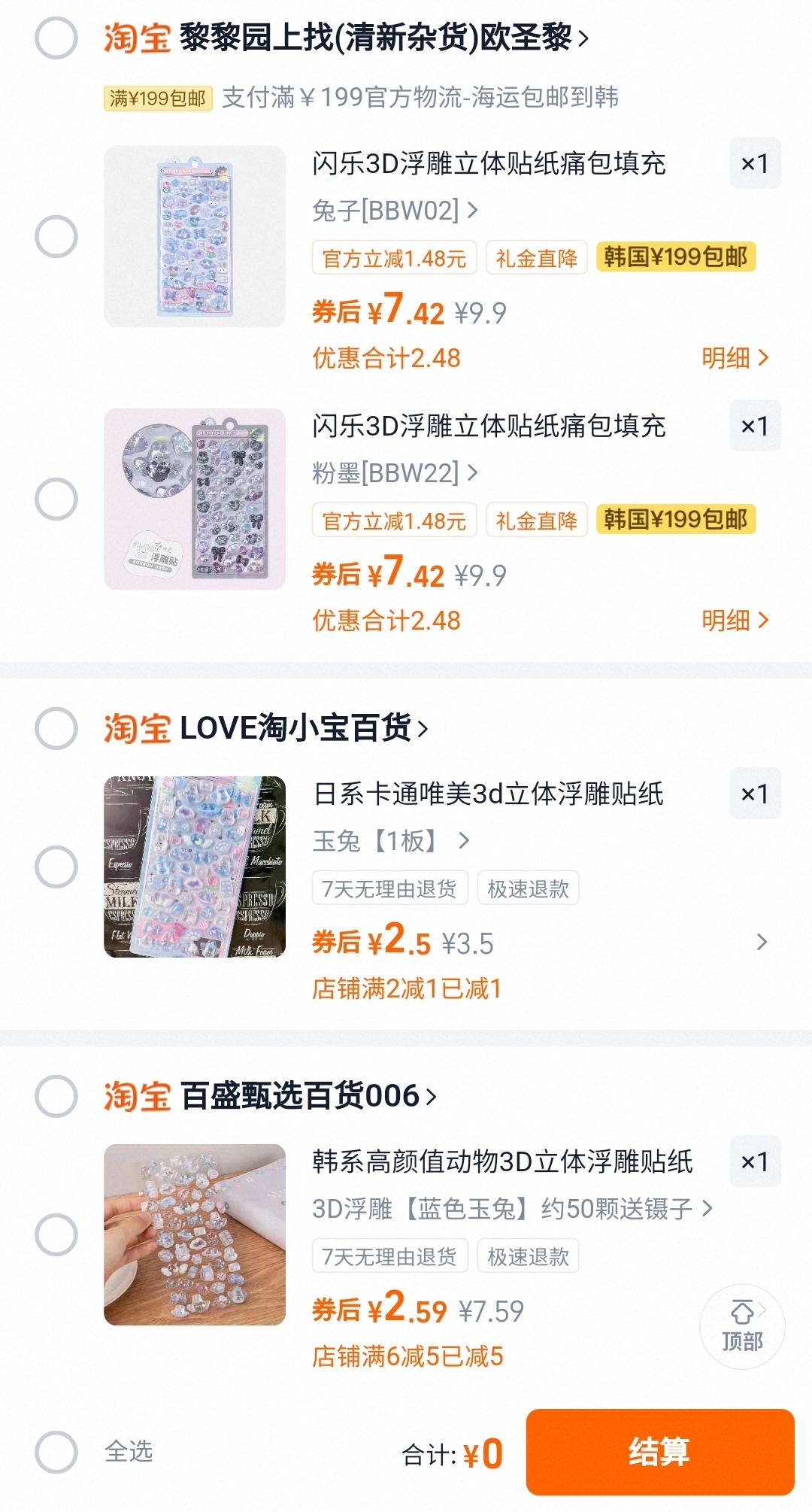View 明细 for the 粉墨[BBW22] item
The image size is (812, 1512).
tap(735, 621)
